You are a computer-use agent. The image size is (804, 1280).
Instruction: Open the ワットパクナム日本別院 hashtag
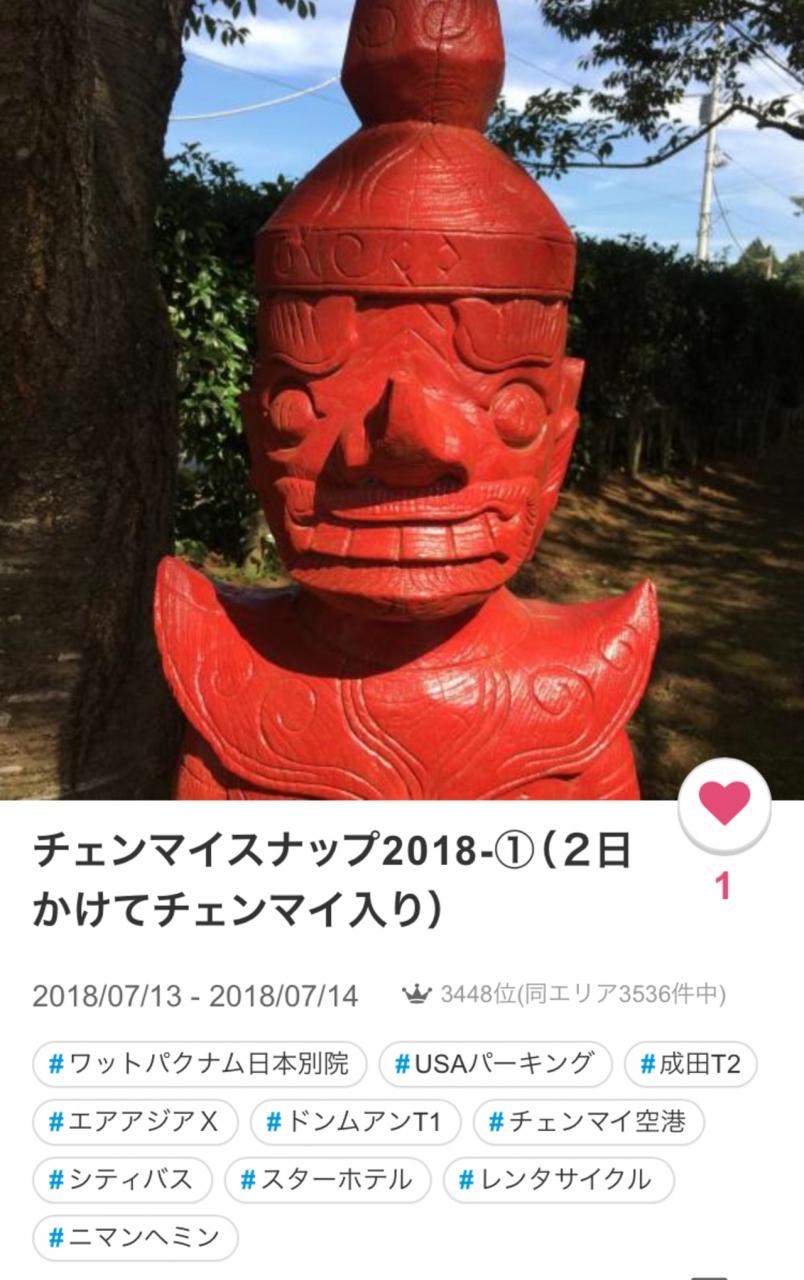coord(199,1064)
